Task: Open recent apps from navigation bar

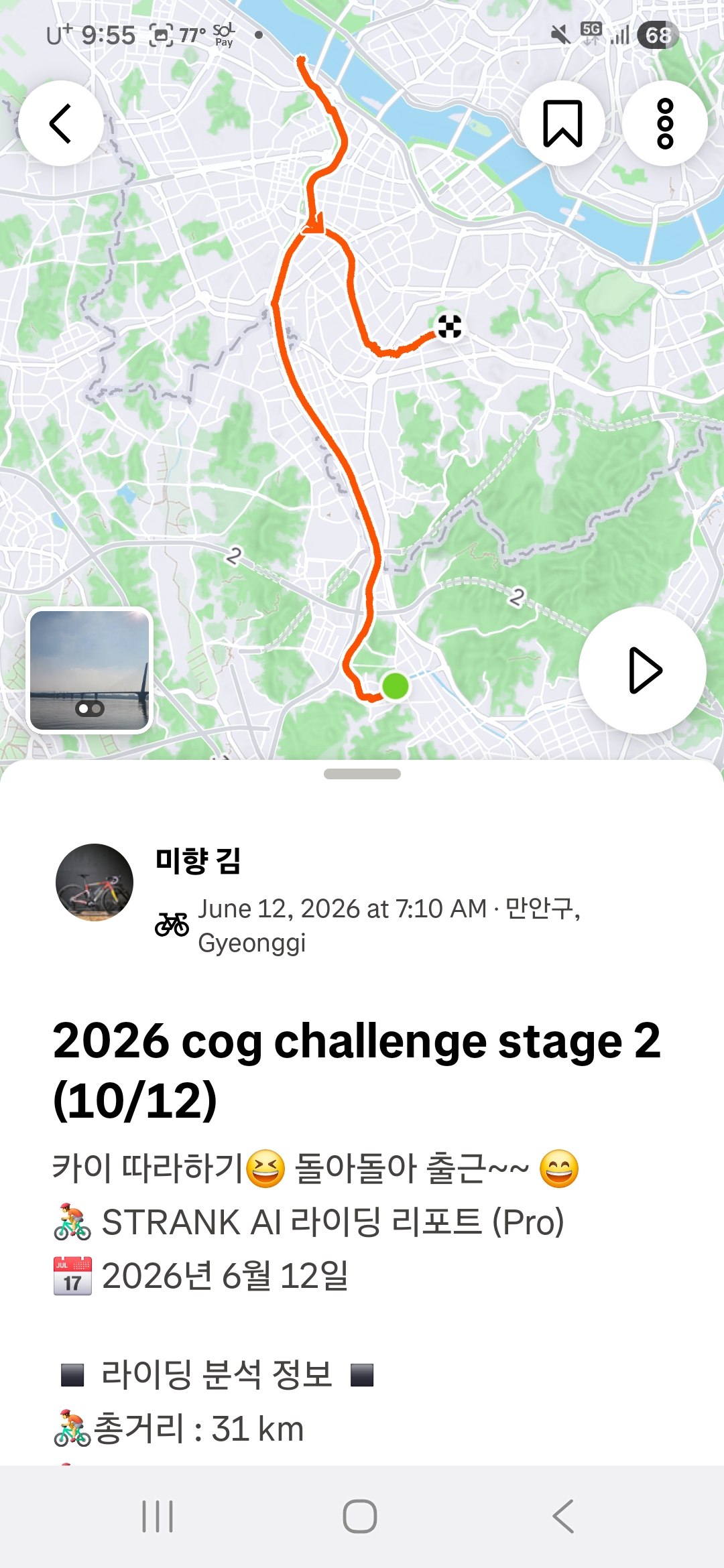Action: click(x=158, y=1516)
